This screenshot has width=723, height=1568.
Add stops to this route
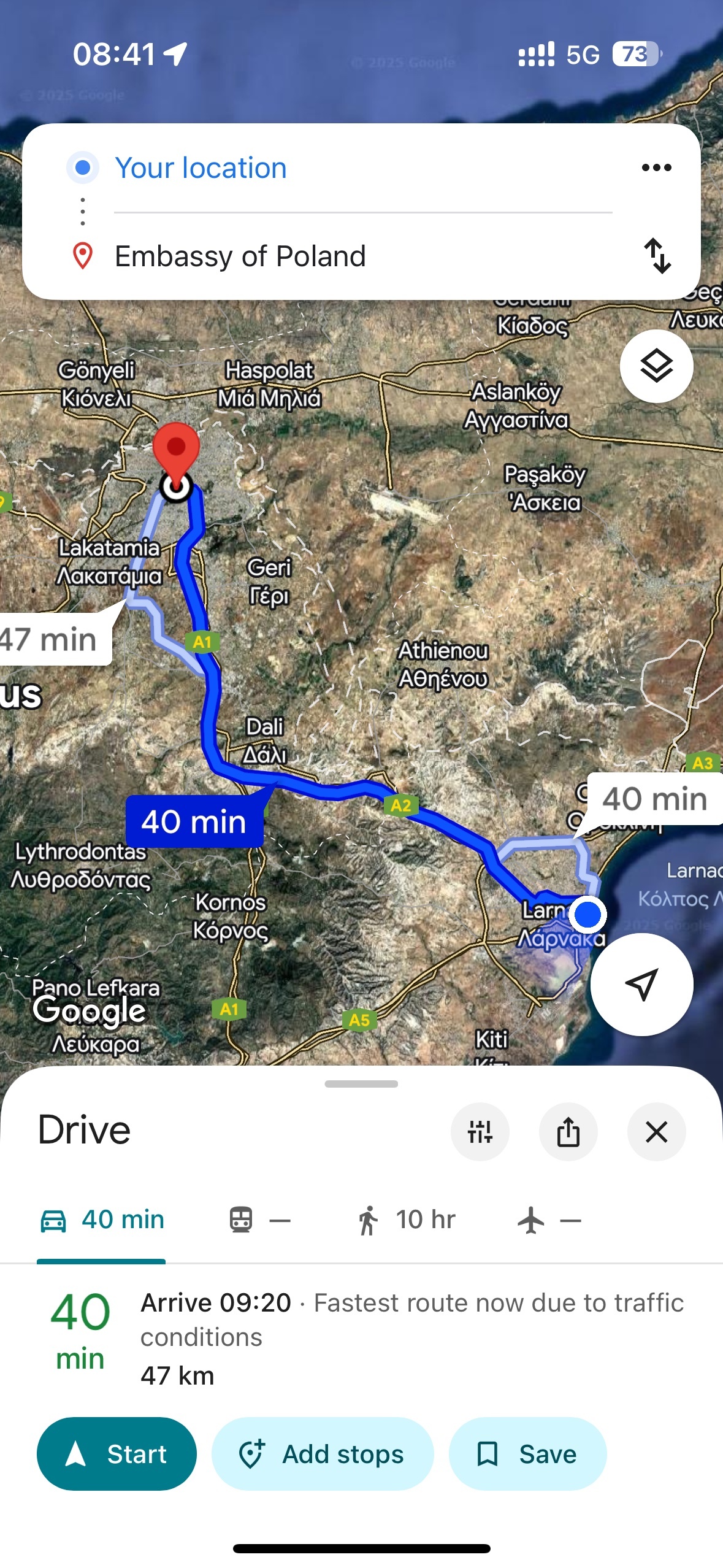tap(323, 1453)
